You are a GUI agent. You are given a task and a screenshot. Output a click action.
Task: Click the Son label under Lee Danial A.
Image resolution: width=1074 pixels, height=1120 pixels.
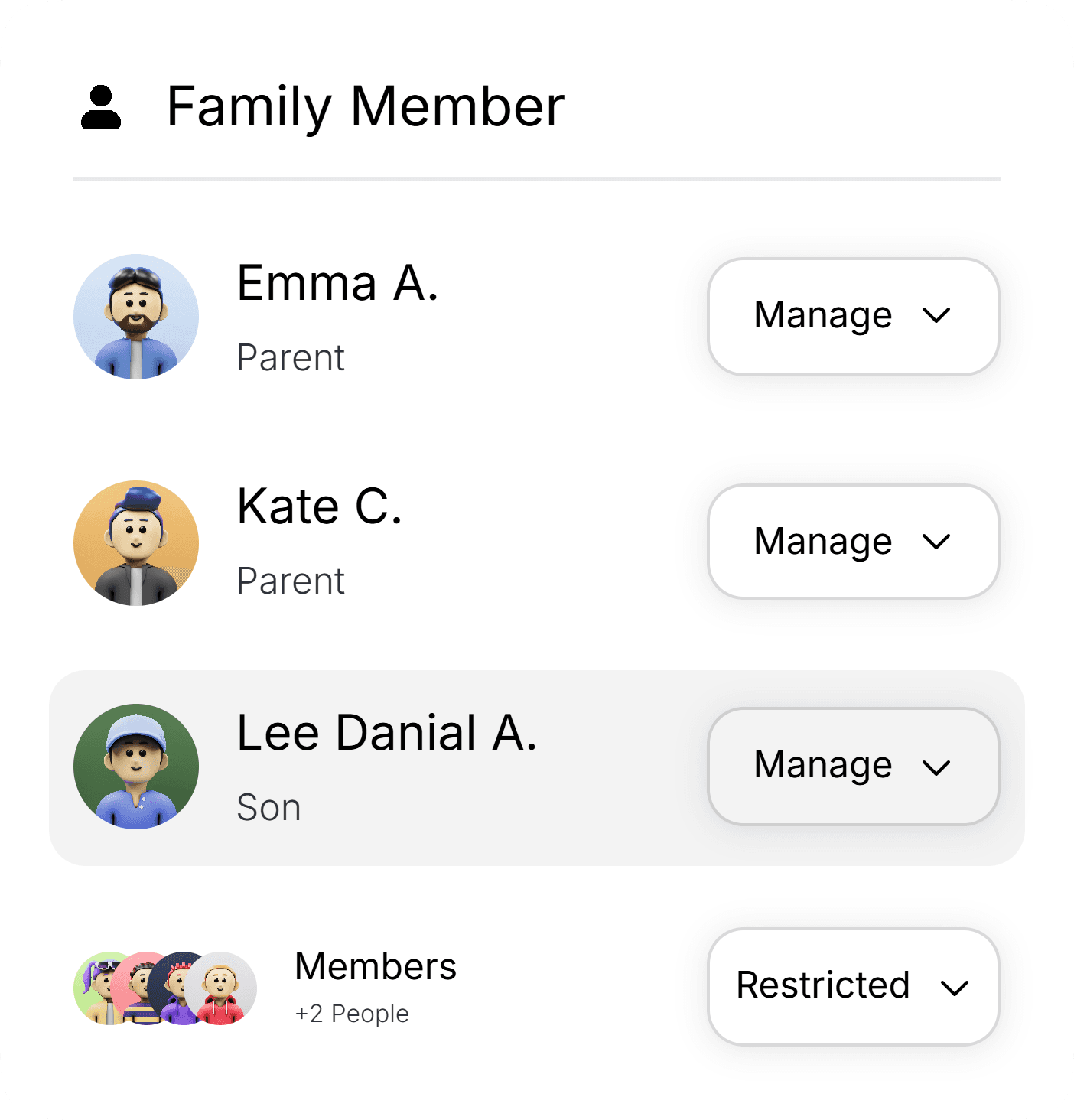point(268,806)
